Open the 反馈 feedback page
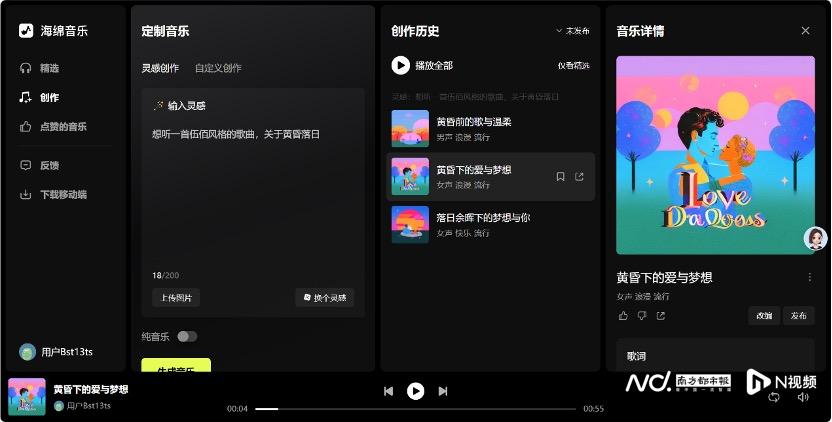Viewport: 832px width, 422px height. click(40, 165)
